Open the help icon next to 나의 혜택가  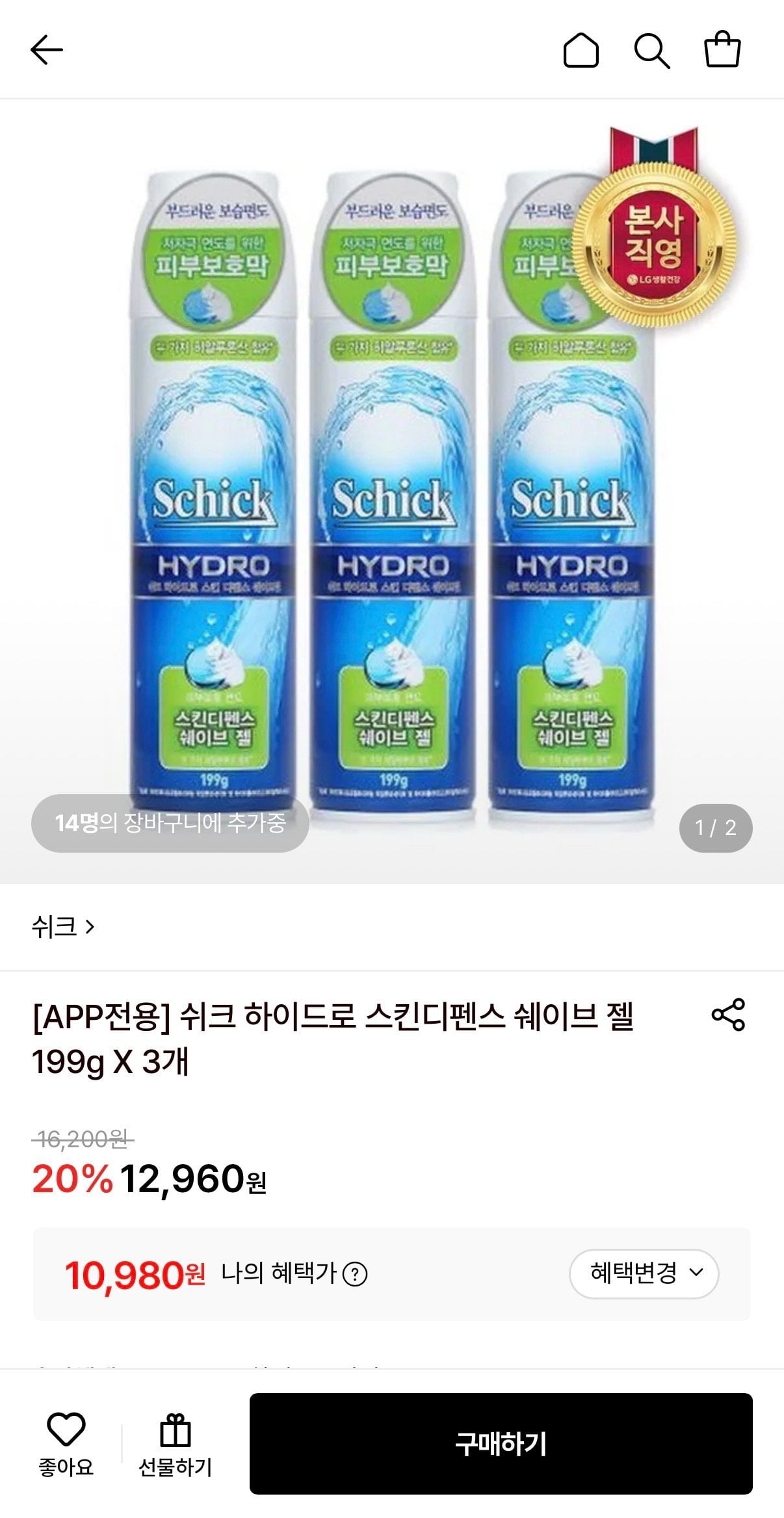point(355,1273)
